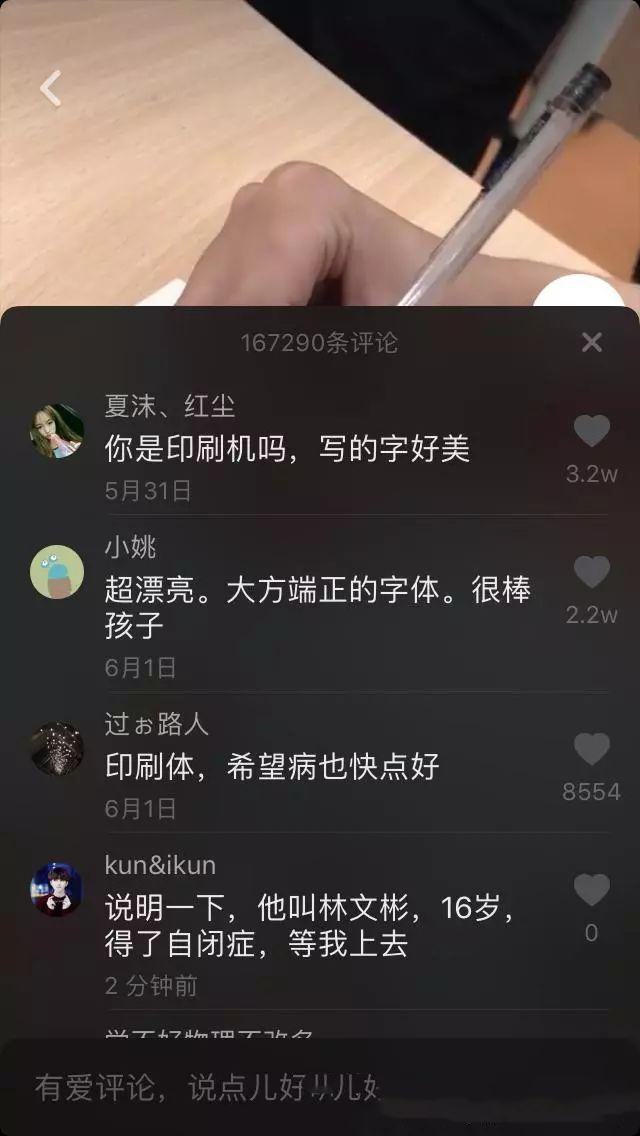
Task: Close the comments panel
Action: [x=592, y=343]
